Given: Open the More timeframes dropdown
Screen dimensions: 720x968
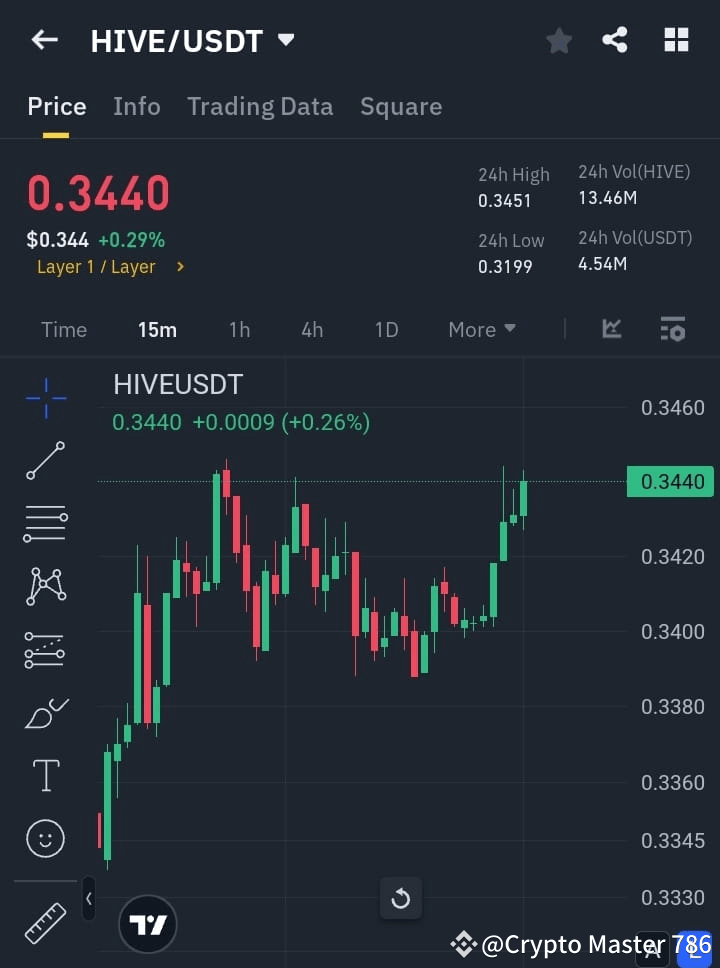Looking at the screenshot, I should 481,329.
